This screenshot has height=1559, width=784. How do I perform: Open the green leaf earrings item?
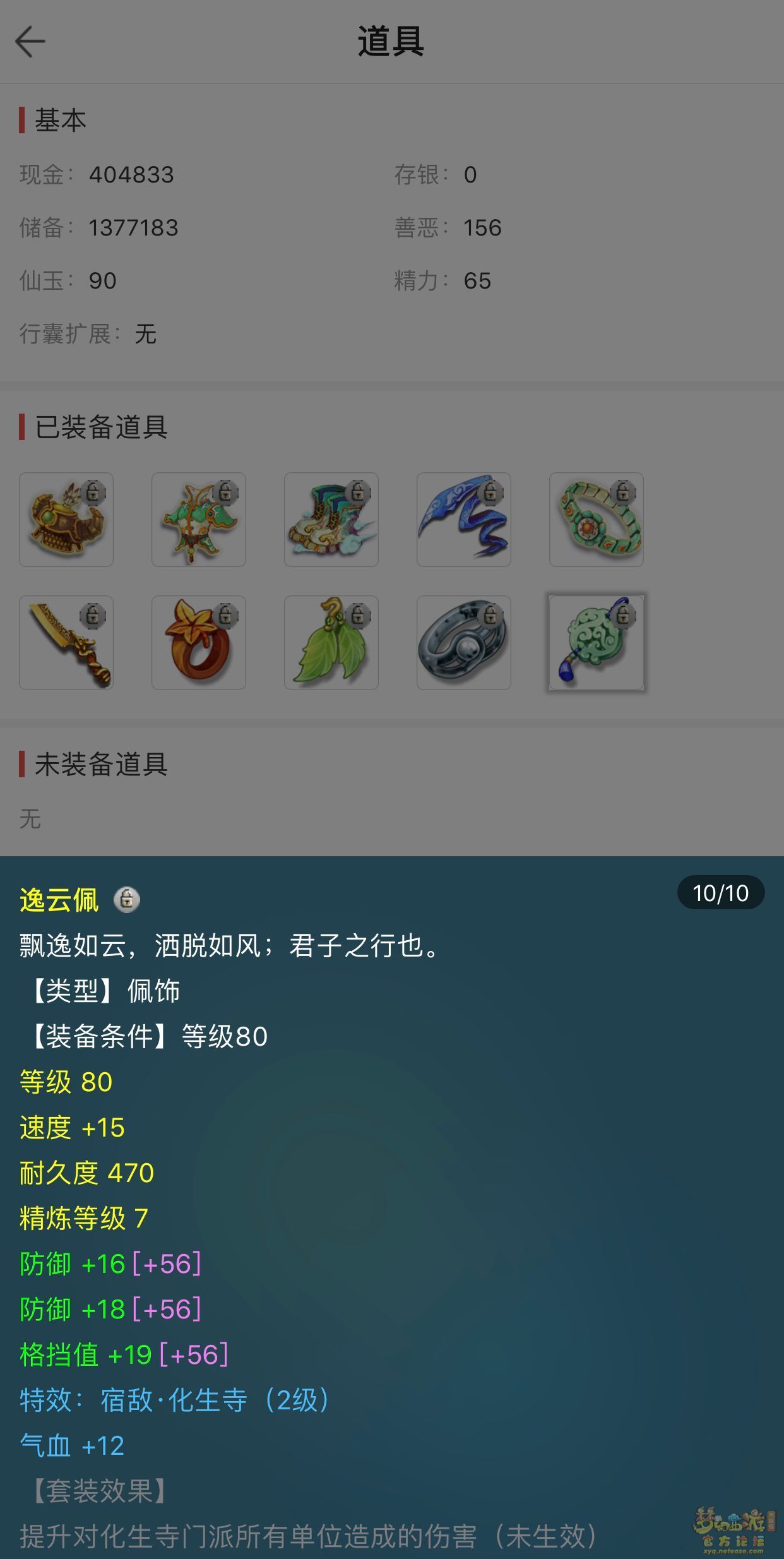tap(331, 643)
